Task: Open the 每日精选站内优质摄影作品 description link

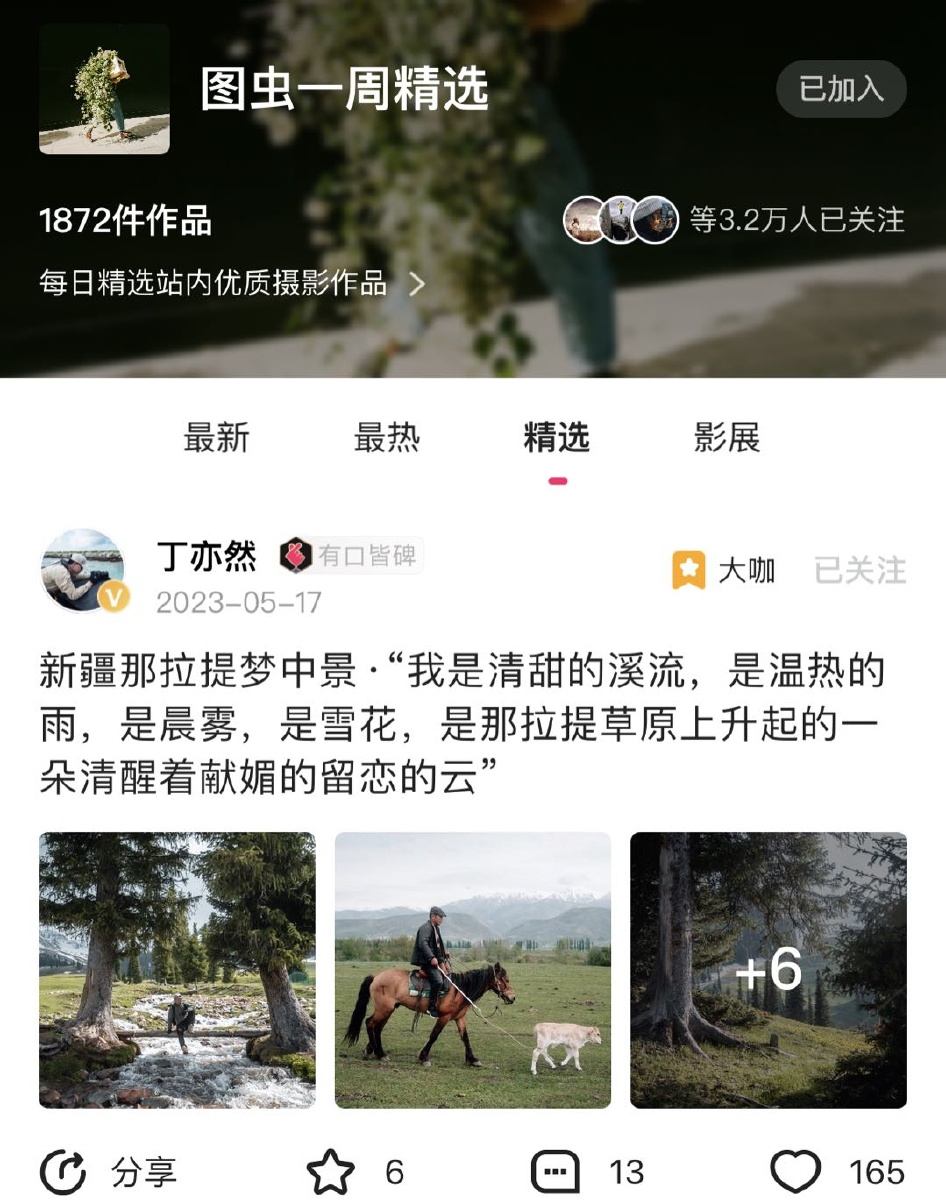Action: pyautogui.click(x=232, y=284)
